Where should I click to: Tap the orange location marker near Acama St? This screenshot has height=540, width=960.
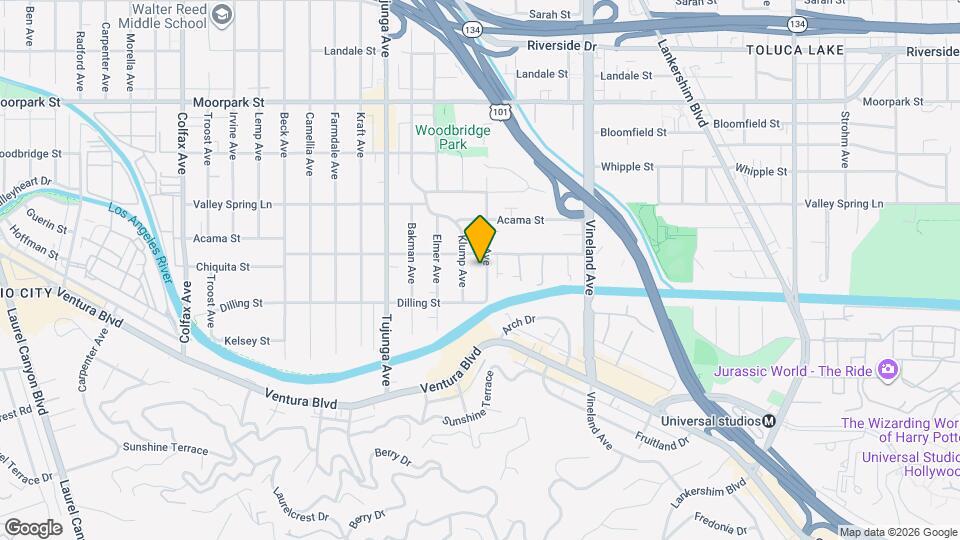tap(480, 238)
